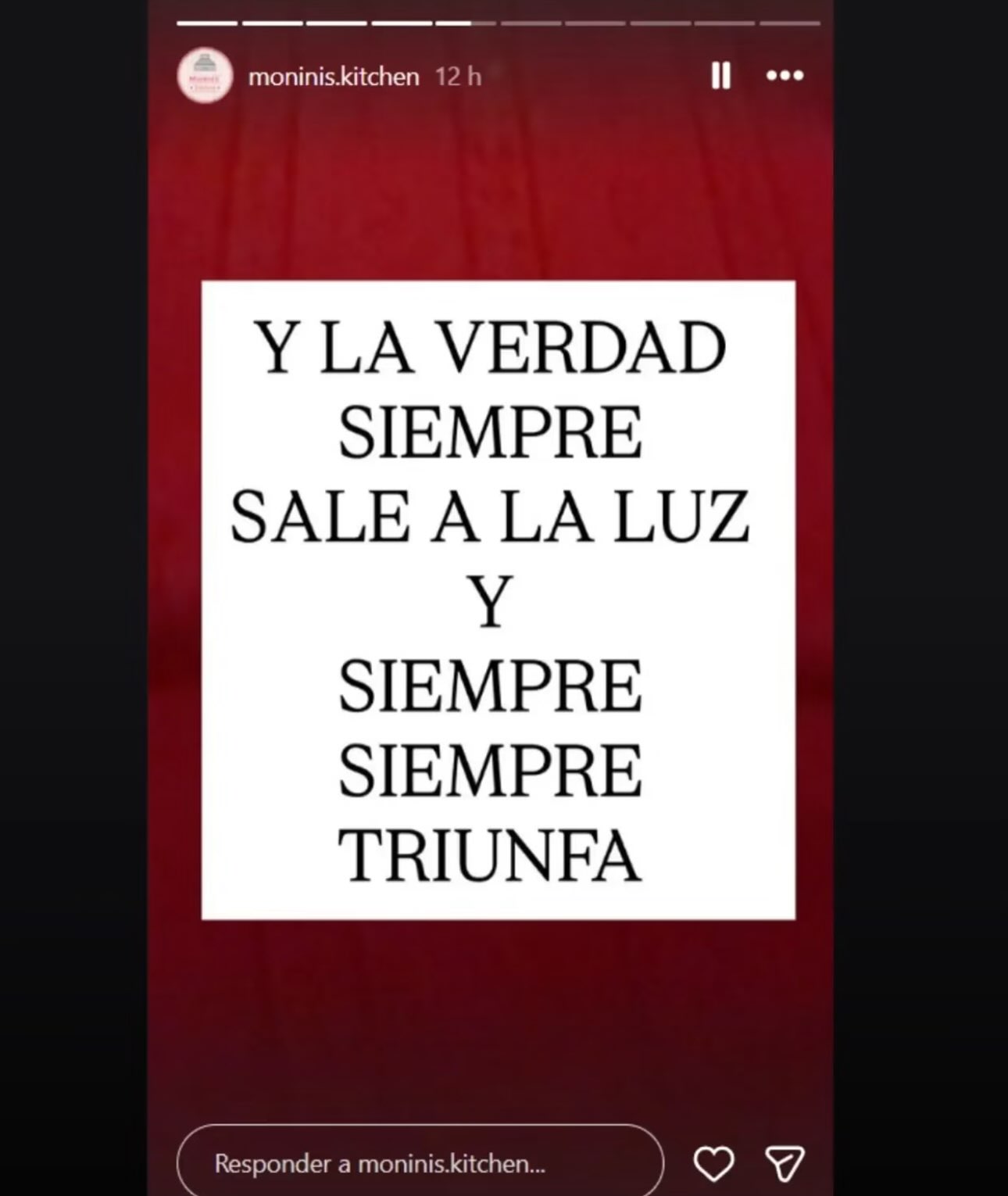Open the moninis.kitchen username link
This screenshot has width=1008, height=1196.
coord(334,77)
